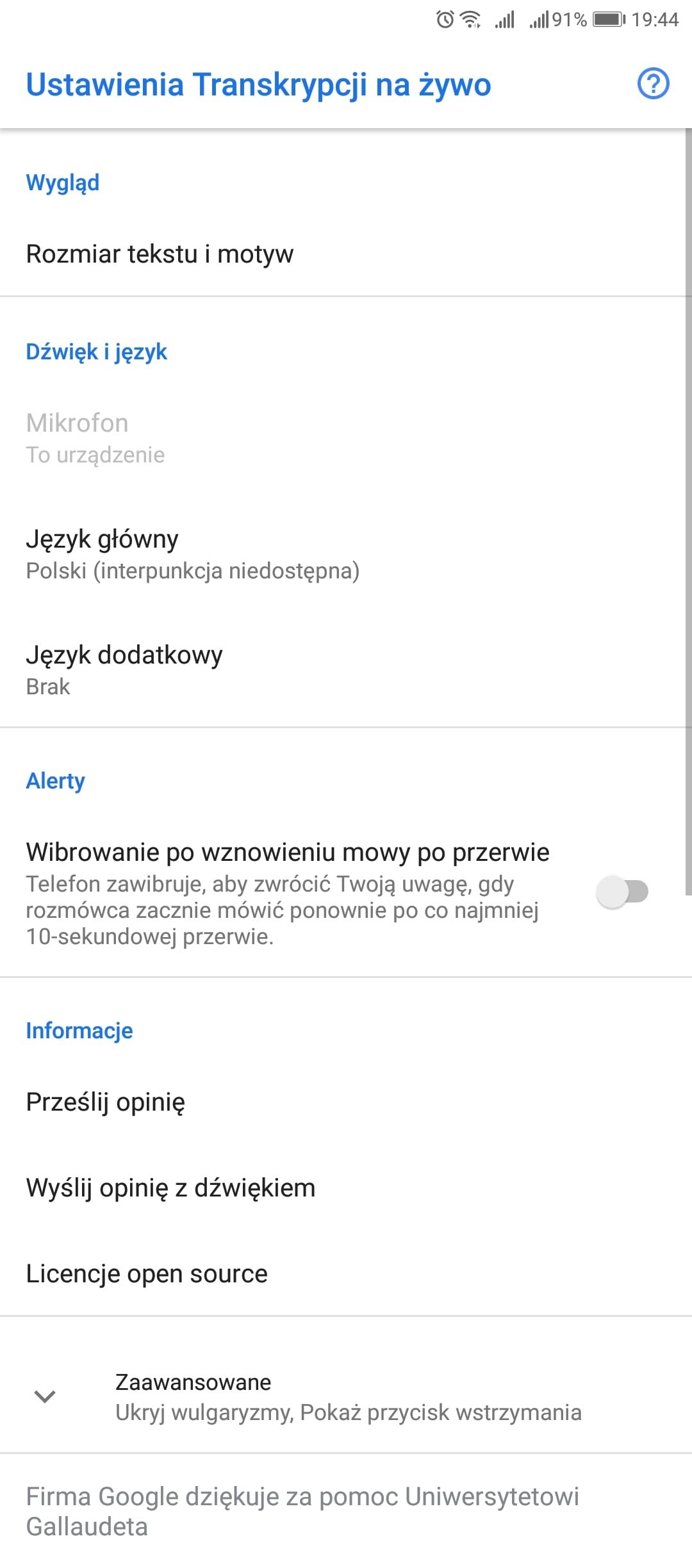Tap Prześlij opinię
692x1568 pixels.
coord(346,1102)
